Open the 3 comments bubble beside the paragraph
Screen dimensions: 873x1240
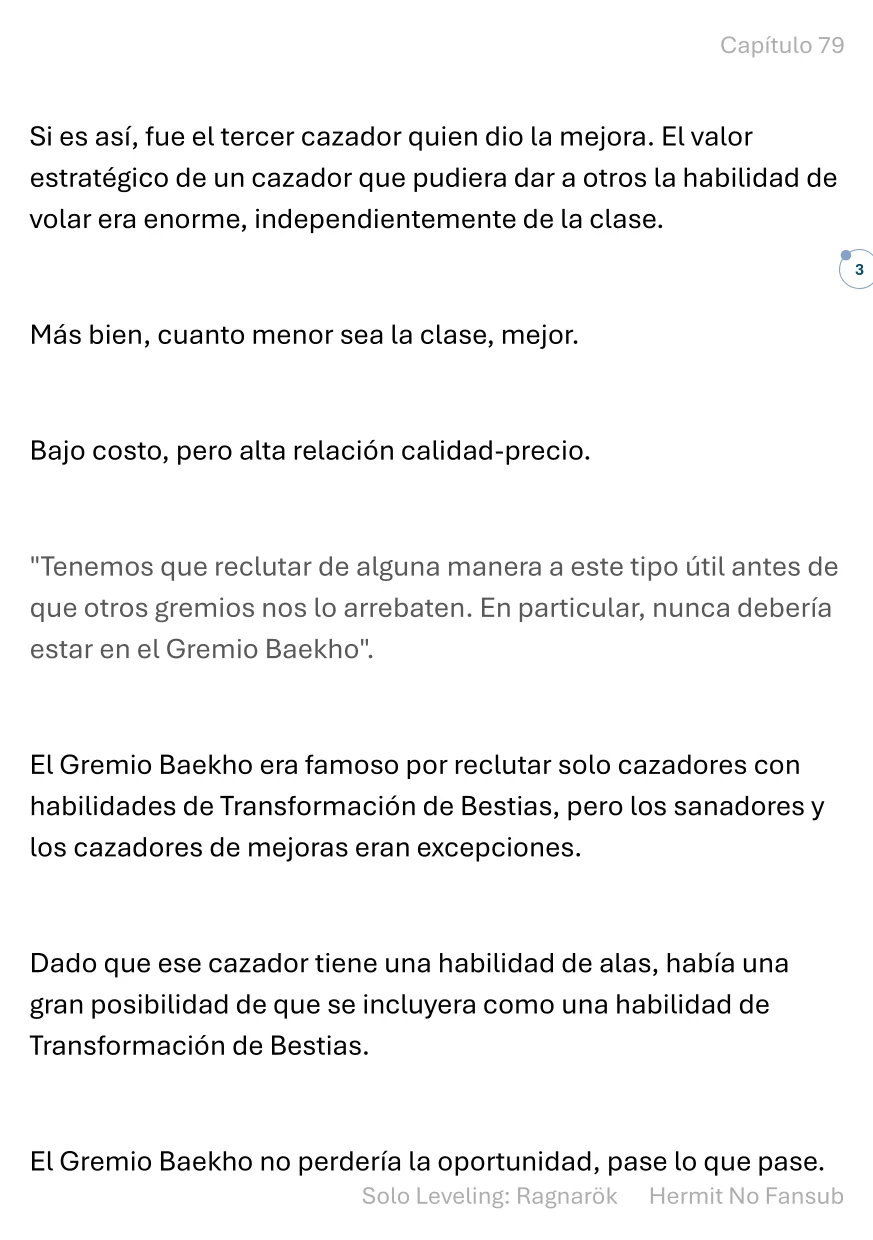[857, 270]
